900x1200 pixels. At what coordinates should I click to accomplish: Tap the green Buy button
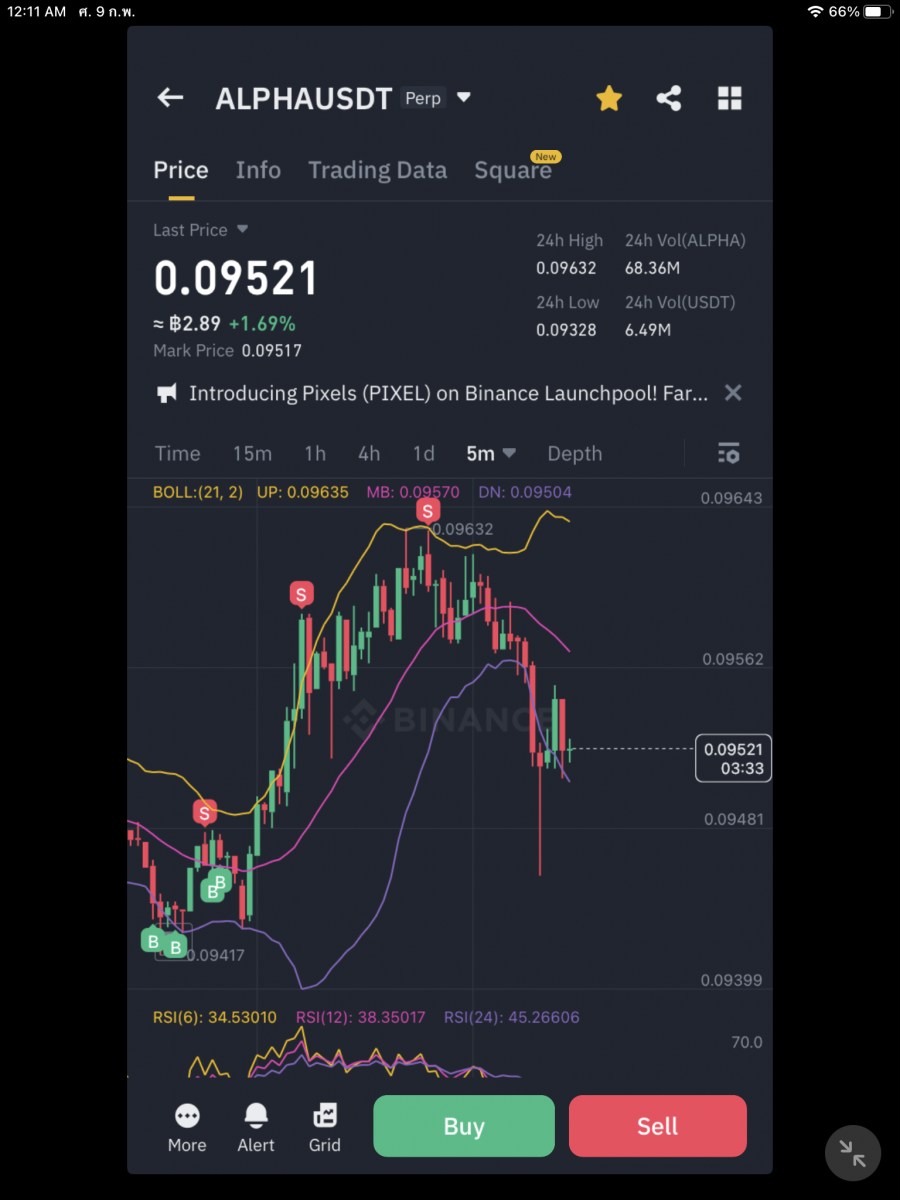[464, 1126]
